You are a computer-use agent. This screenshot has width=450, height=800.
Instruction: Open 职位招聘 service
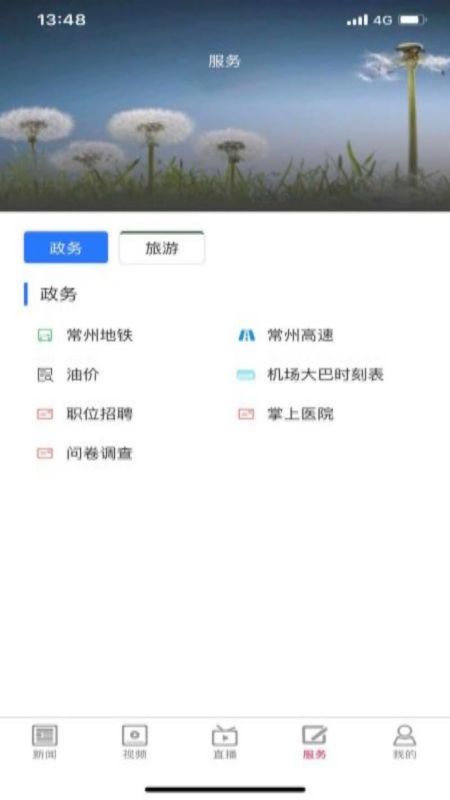(x=85, y=414)
